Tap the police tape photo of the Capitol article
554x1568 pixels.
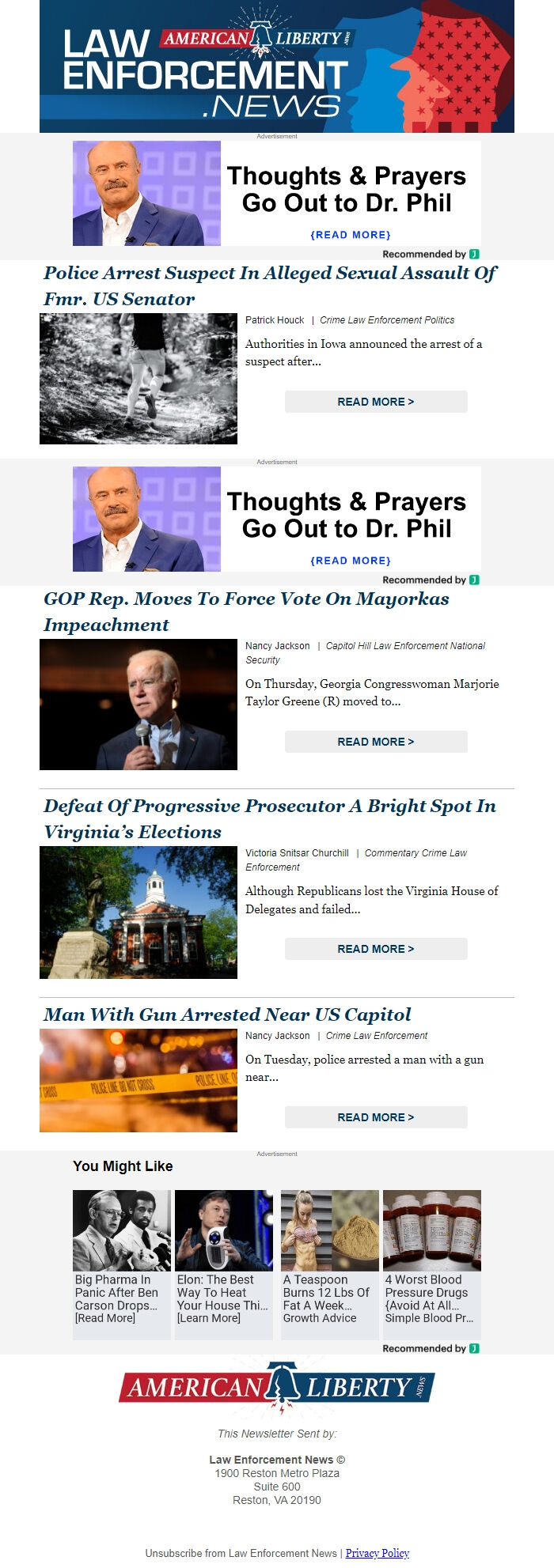point(138,1081)
